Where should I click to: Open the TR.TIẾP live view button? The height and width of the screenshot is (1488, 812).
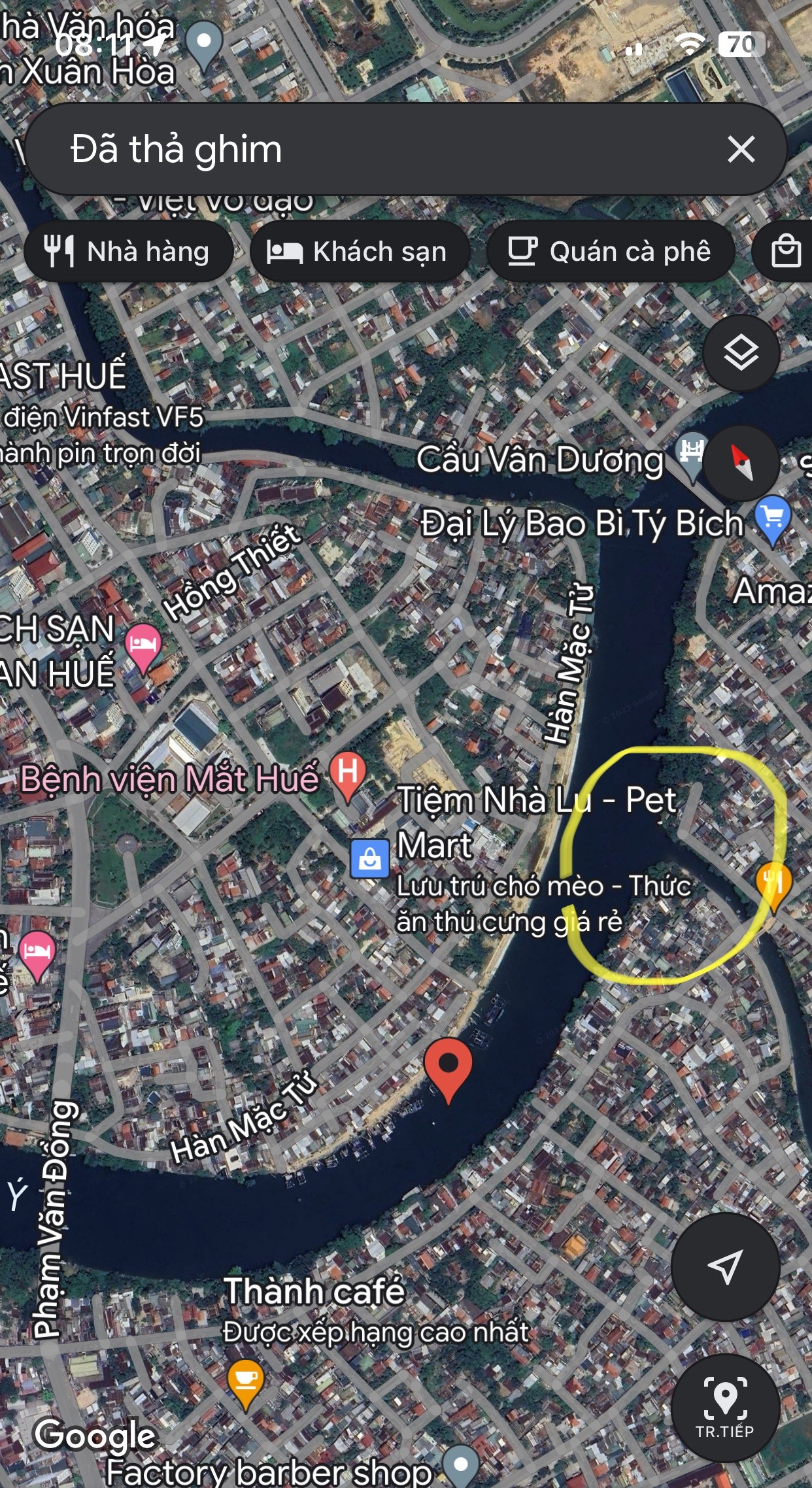tap(725, 1407)
